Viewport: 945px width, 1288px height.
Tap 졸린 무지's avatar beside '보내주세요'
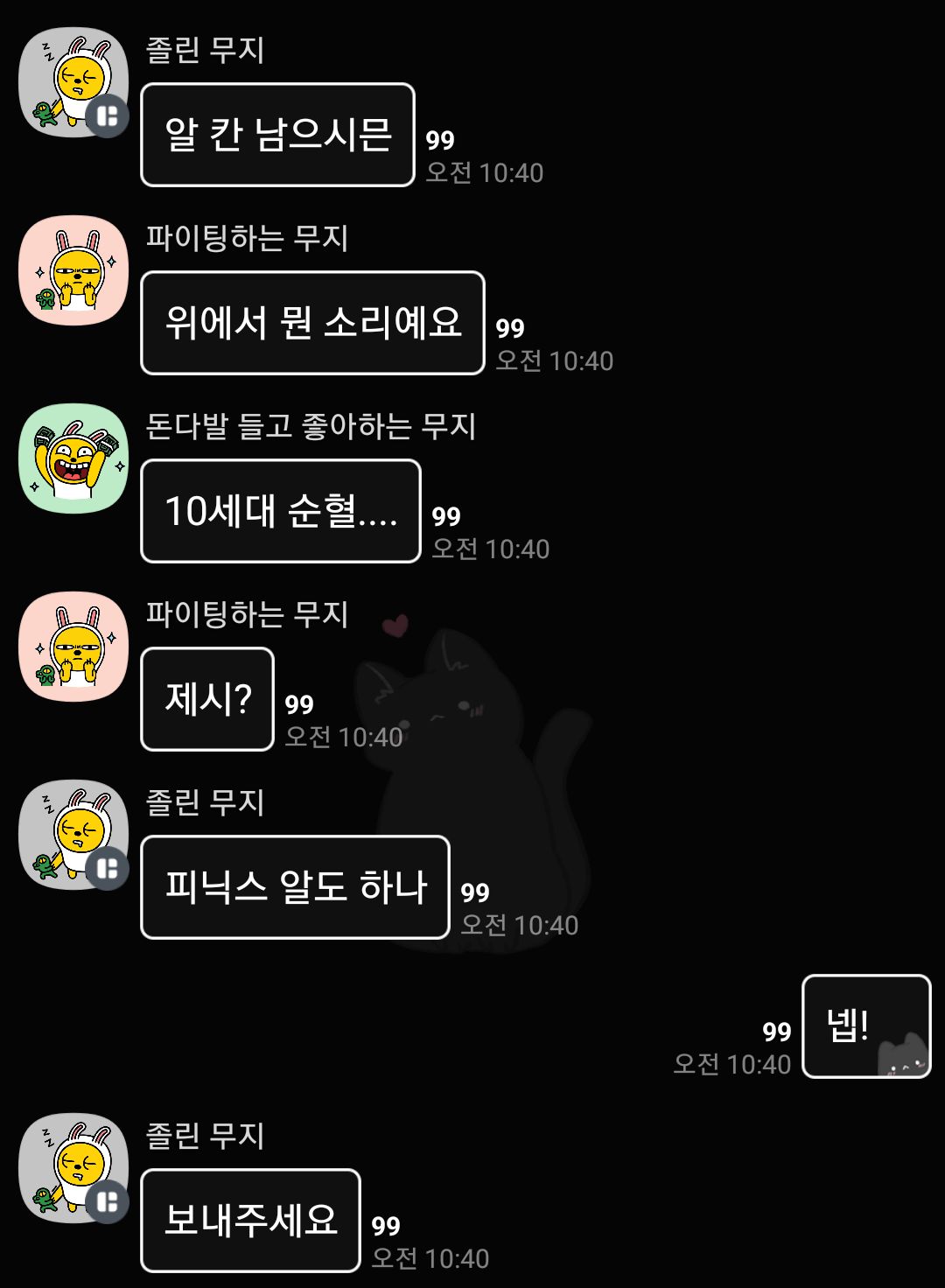pyautogui.click(x=73, y=1168)
